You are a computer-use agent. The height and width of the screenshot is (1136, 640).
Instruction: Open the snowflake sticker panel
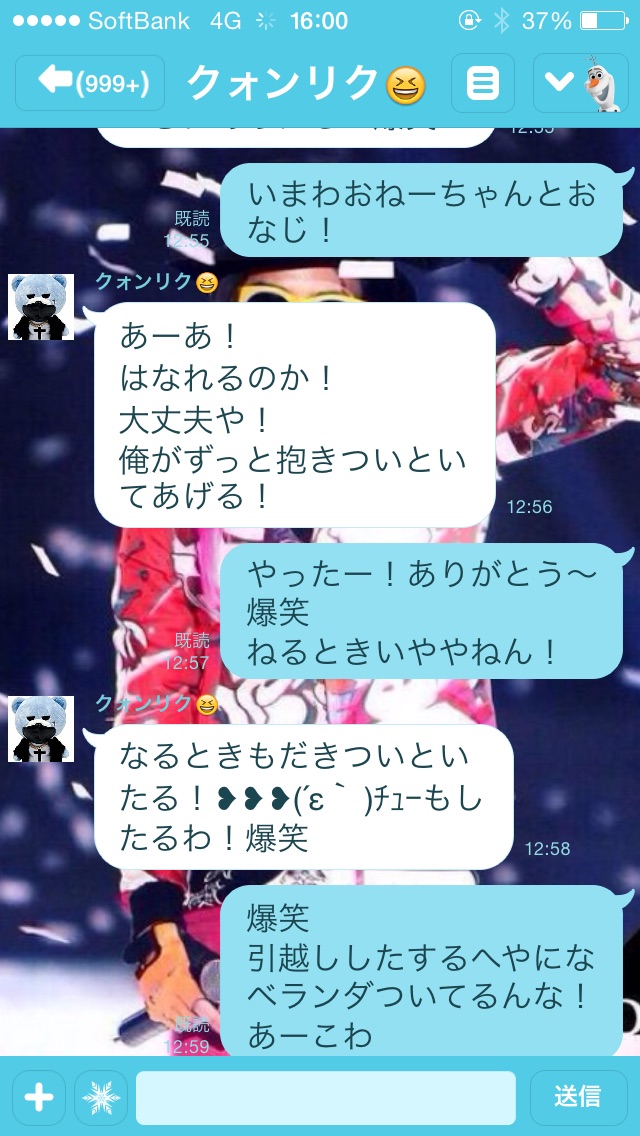[x=101, y=1097]
